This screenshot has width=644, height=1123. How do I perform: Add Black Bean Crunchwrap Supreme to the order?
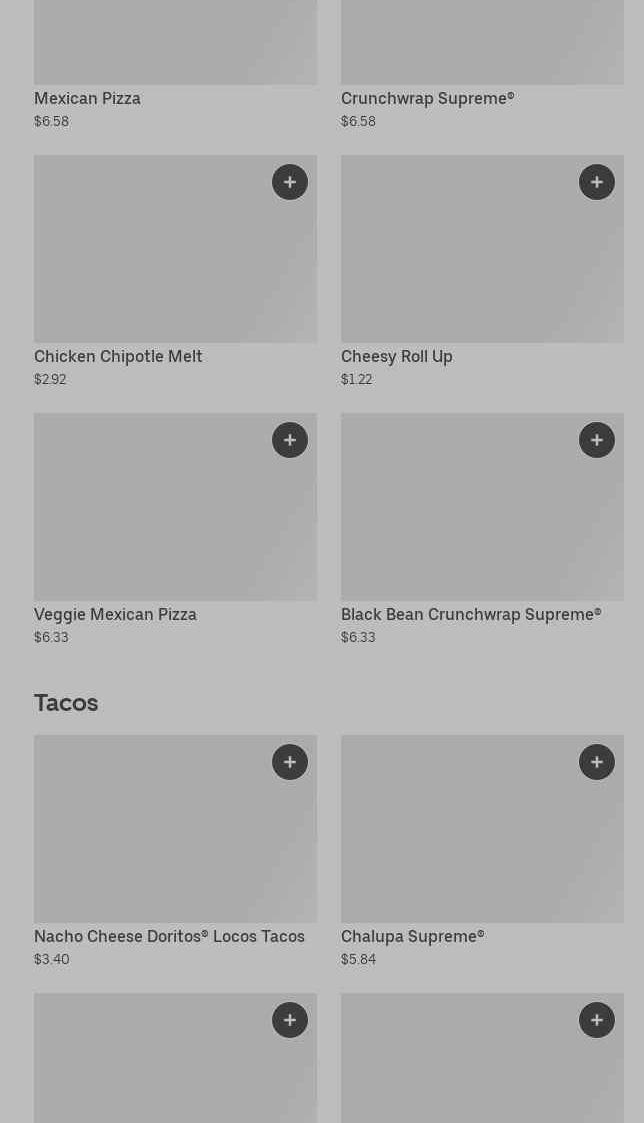coord(597,440)
